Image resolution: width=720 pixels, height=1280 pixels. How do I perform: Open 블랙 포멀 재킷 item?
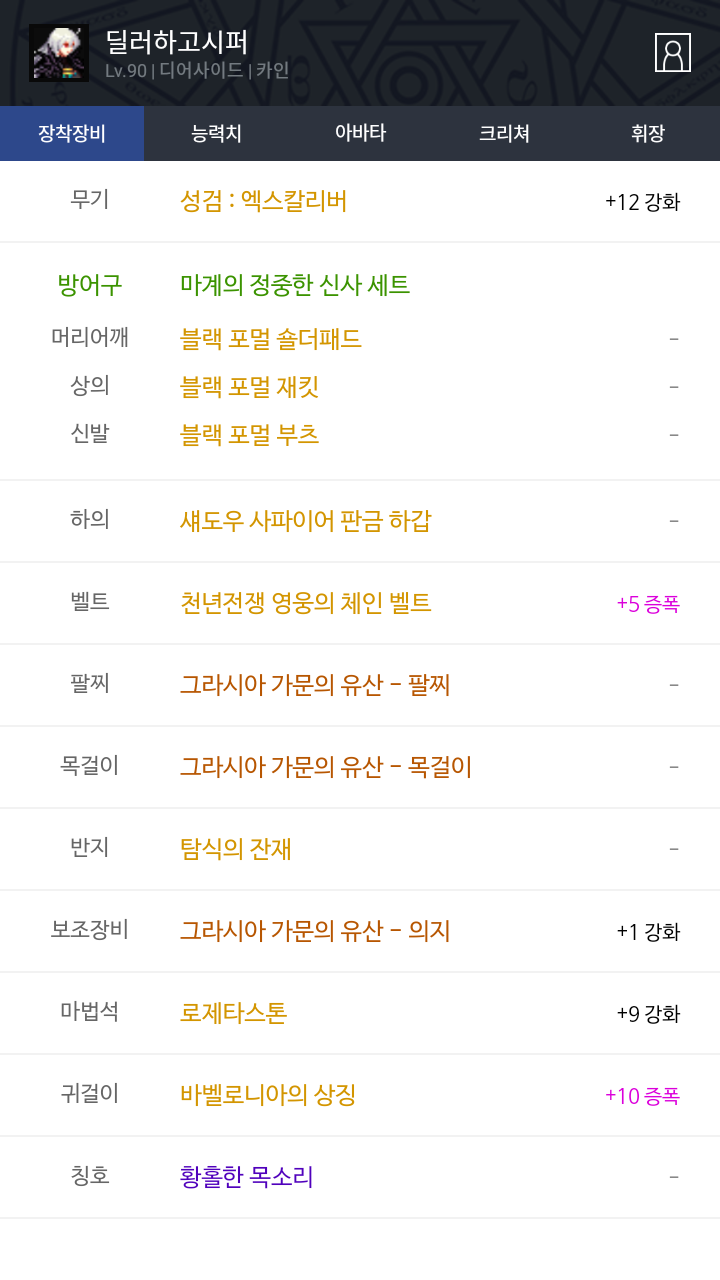[x=250, y=387]
